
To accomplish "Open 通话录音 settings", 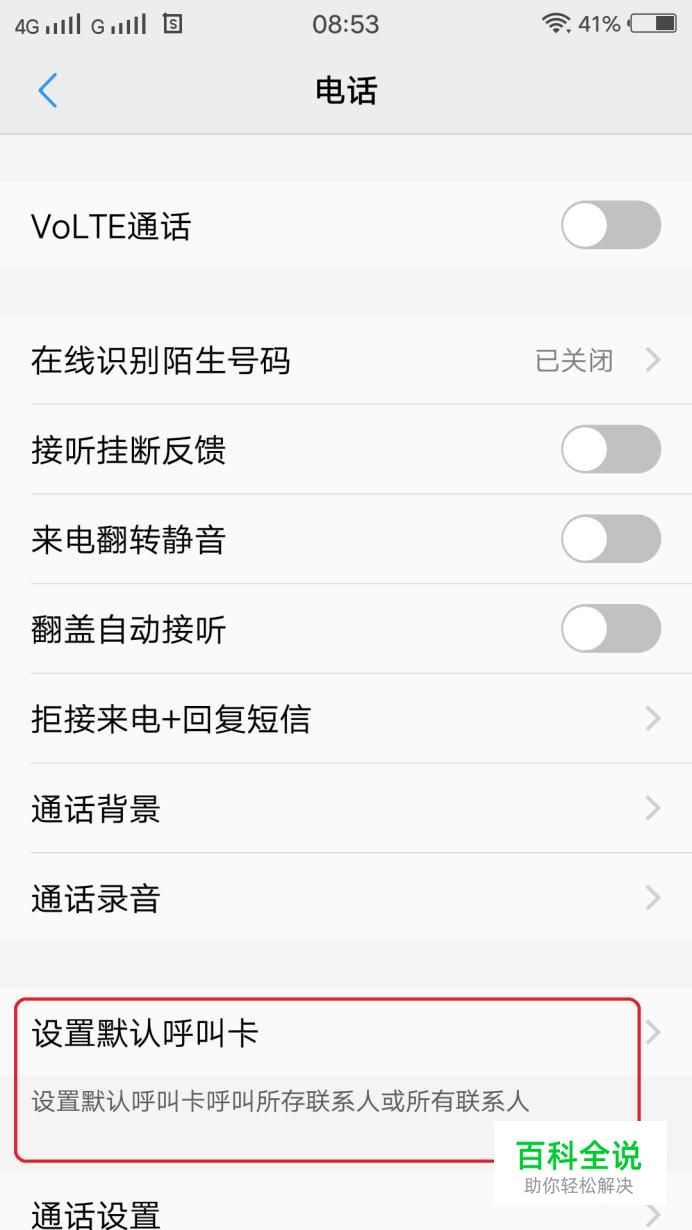I will click(x=345, y=898).
